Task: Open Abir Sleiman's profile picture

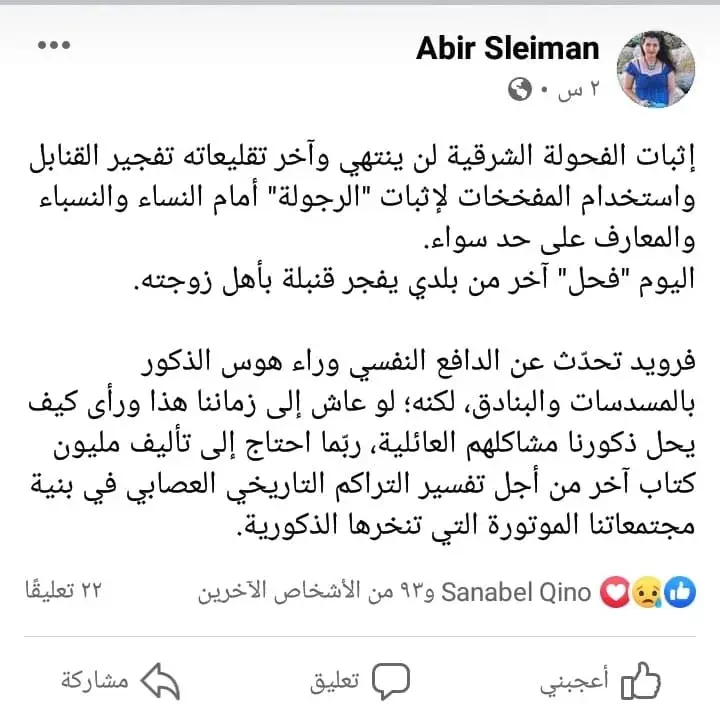Action: [x=656, y=69]
